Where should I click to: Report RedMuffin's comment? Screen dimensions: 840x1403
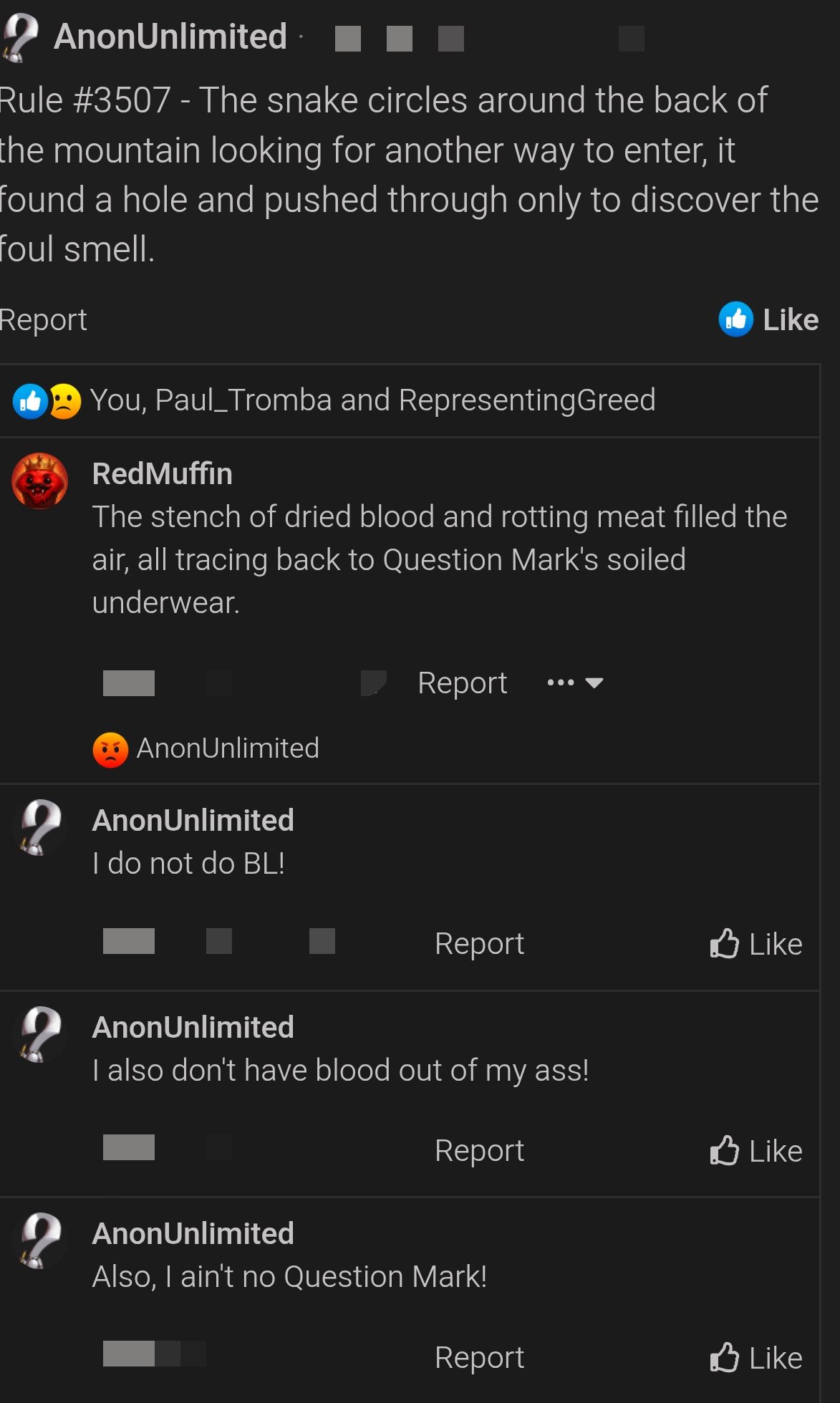coord(462,683)
